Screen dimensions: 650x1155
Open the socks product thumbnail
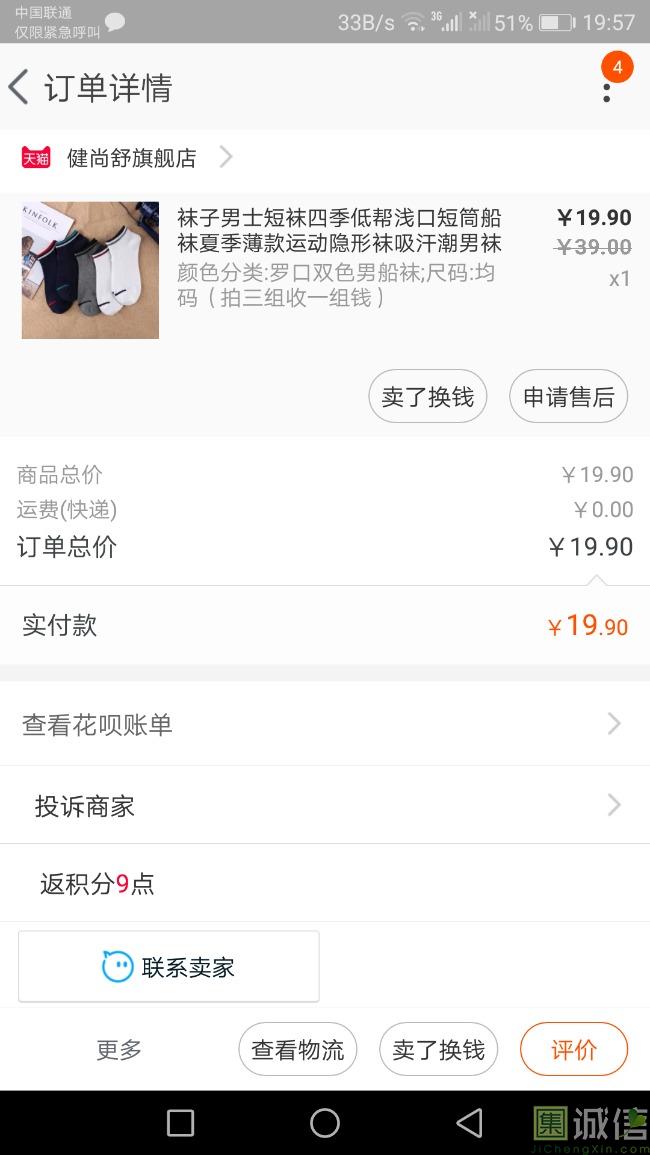90,270
